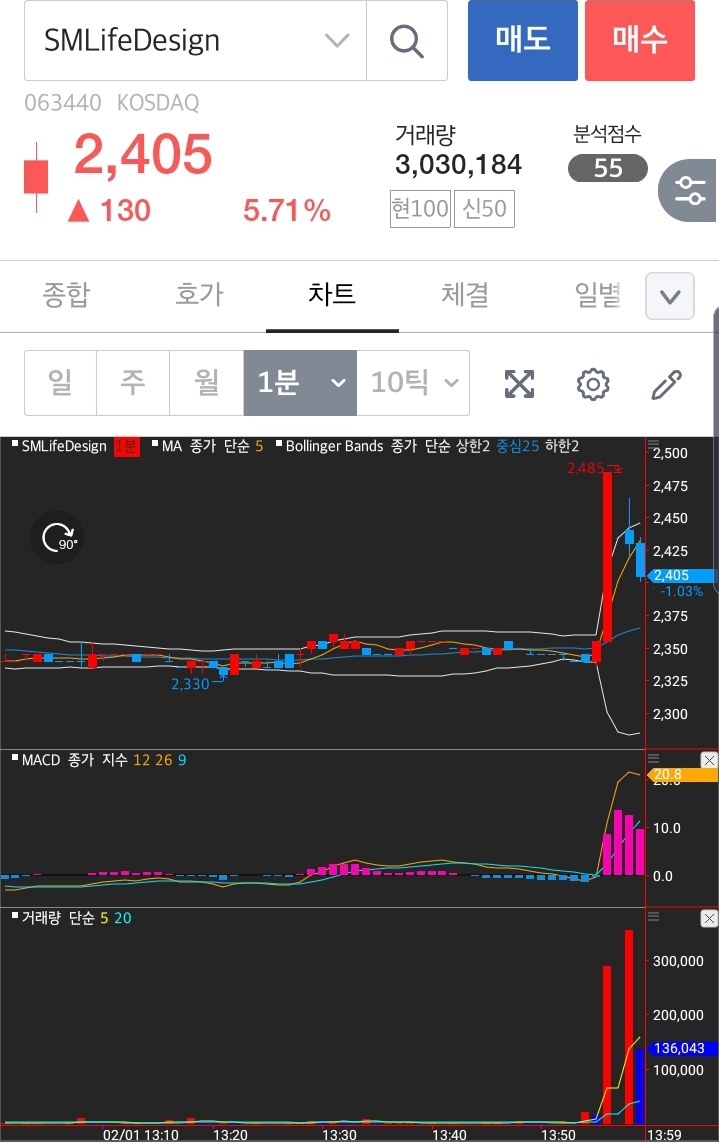Tap the blue 매도 sell button
Image resolution: width=719 pixels, height=1145 pixels.
(x=522, y=40)
